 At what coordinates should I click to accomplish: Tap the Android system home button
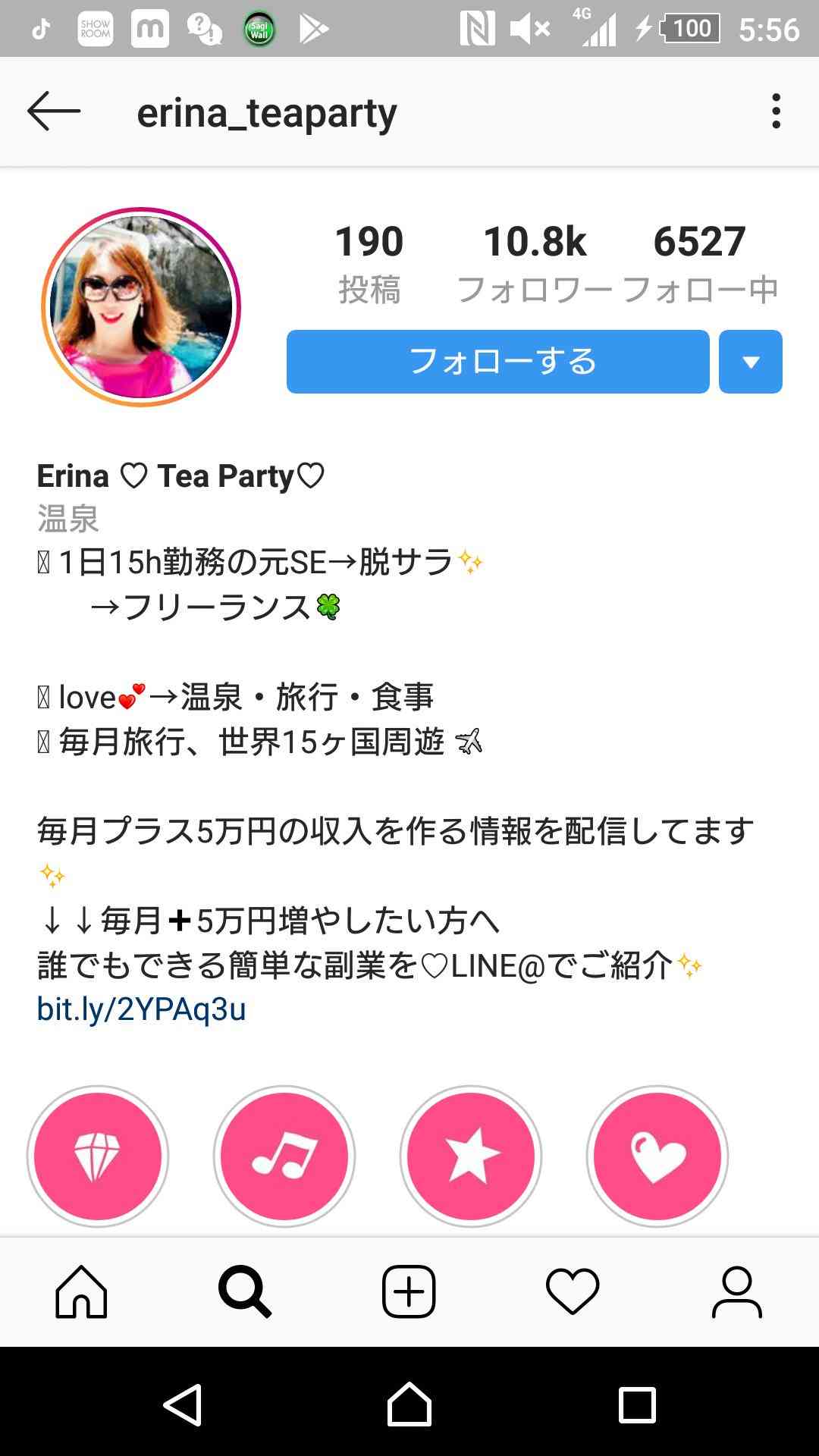tap(409, 1404)
